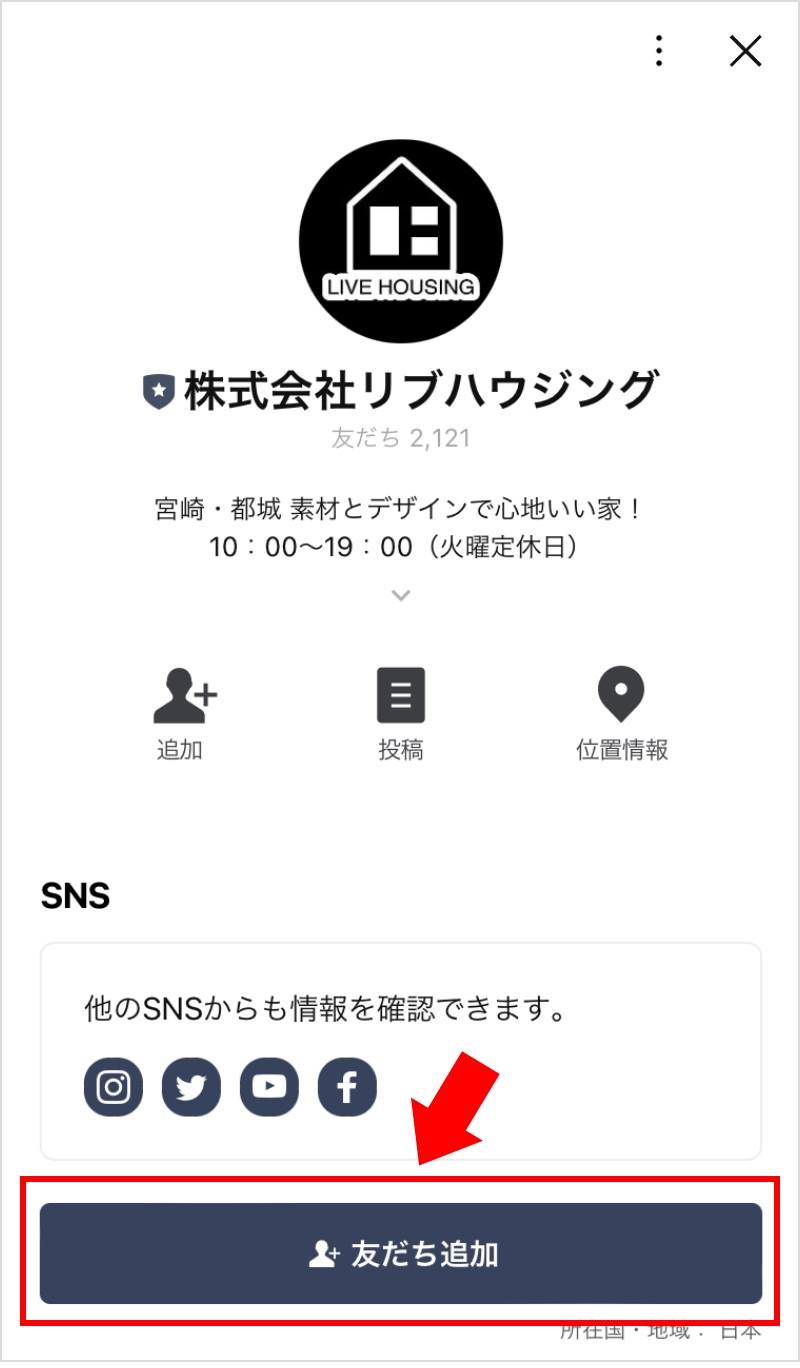800x1368 pixels.
Task: Open the YouTube channel link
Action: click(x=269, y=1087)
